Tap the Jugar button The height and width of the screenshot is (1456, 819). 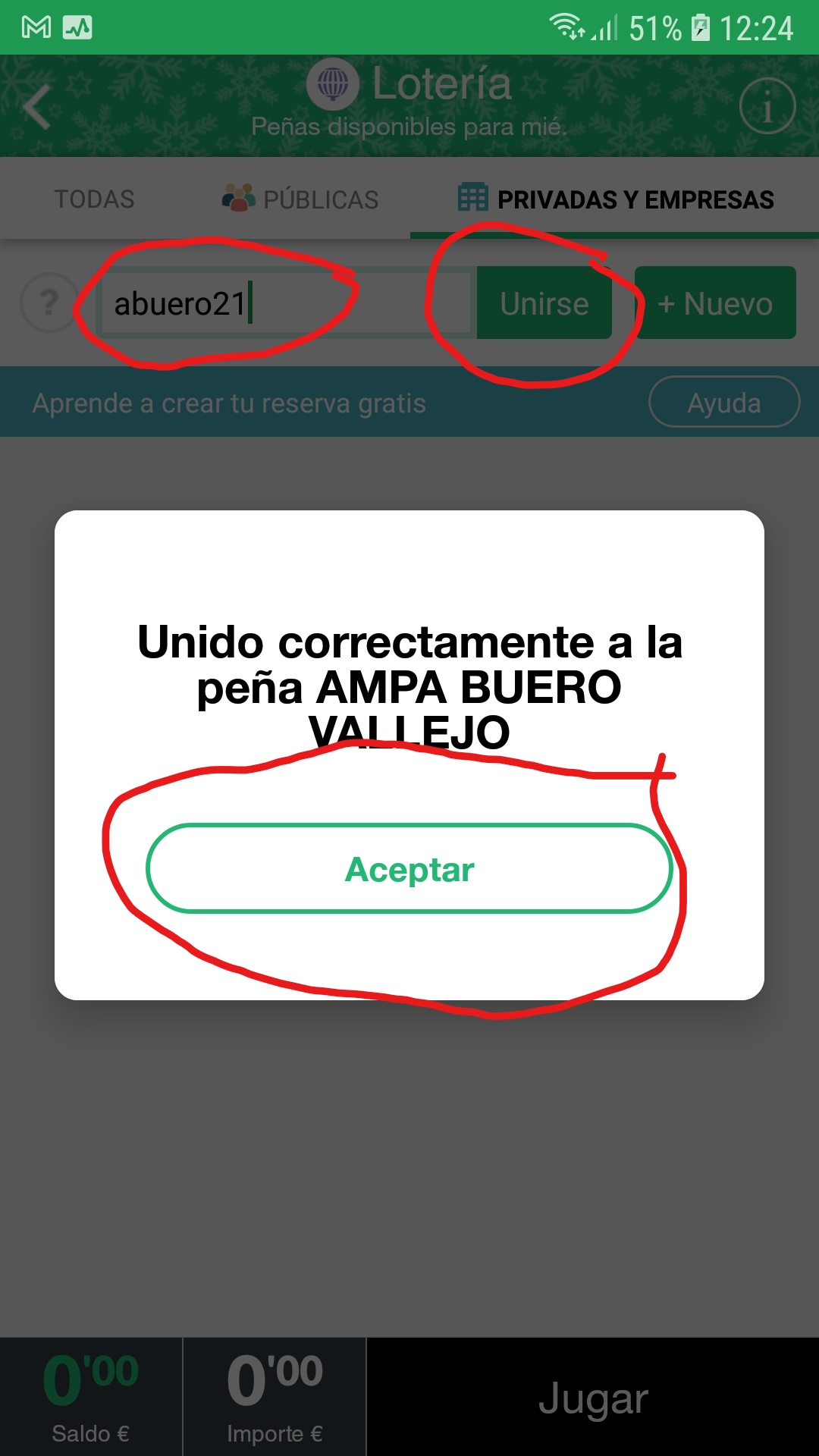coord(592,1398)
